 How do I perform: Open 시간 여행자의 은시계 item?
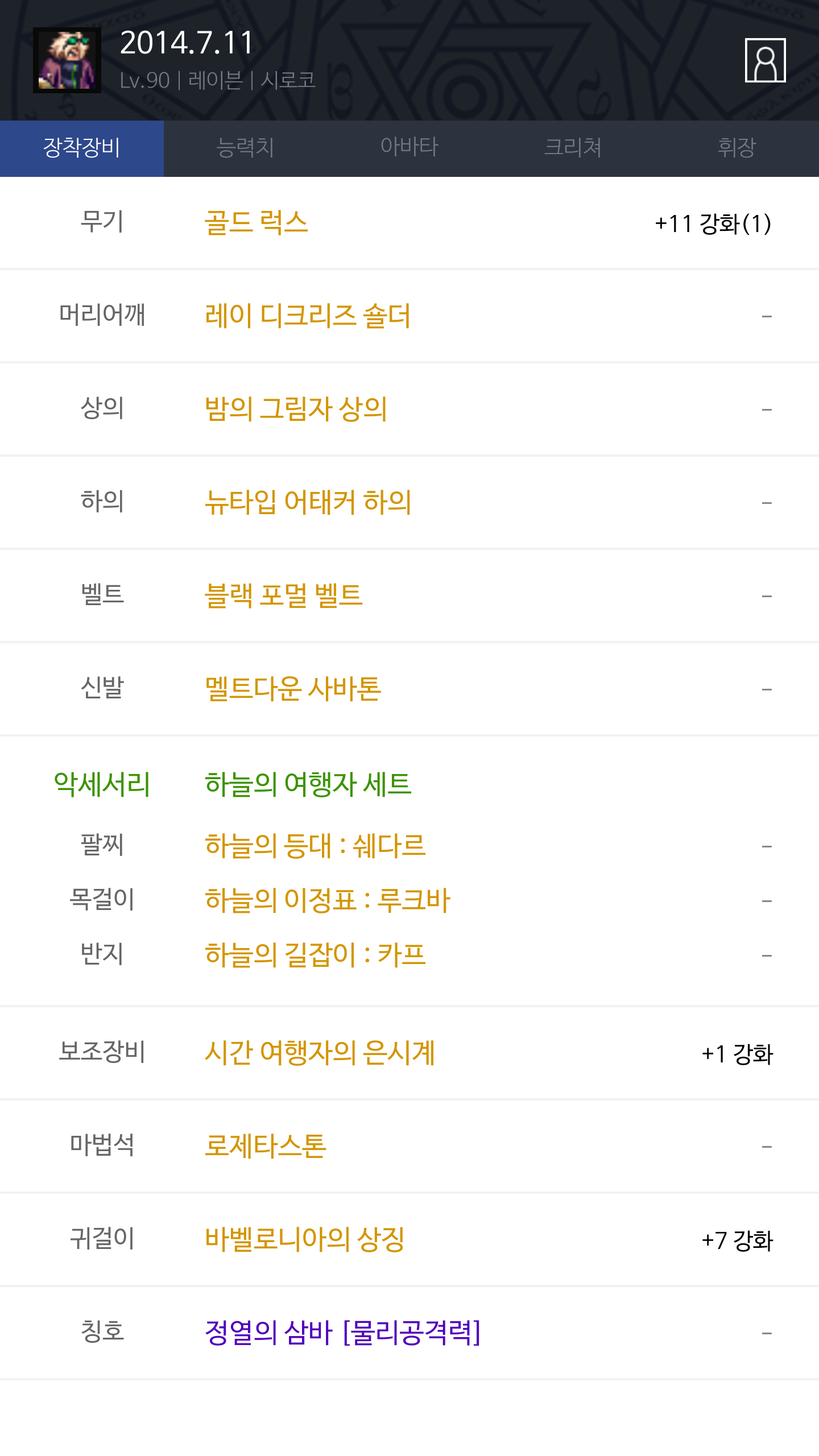320,1053
